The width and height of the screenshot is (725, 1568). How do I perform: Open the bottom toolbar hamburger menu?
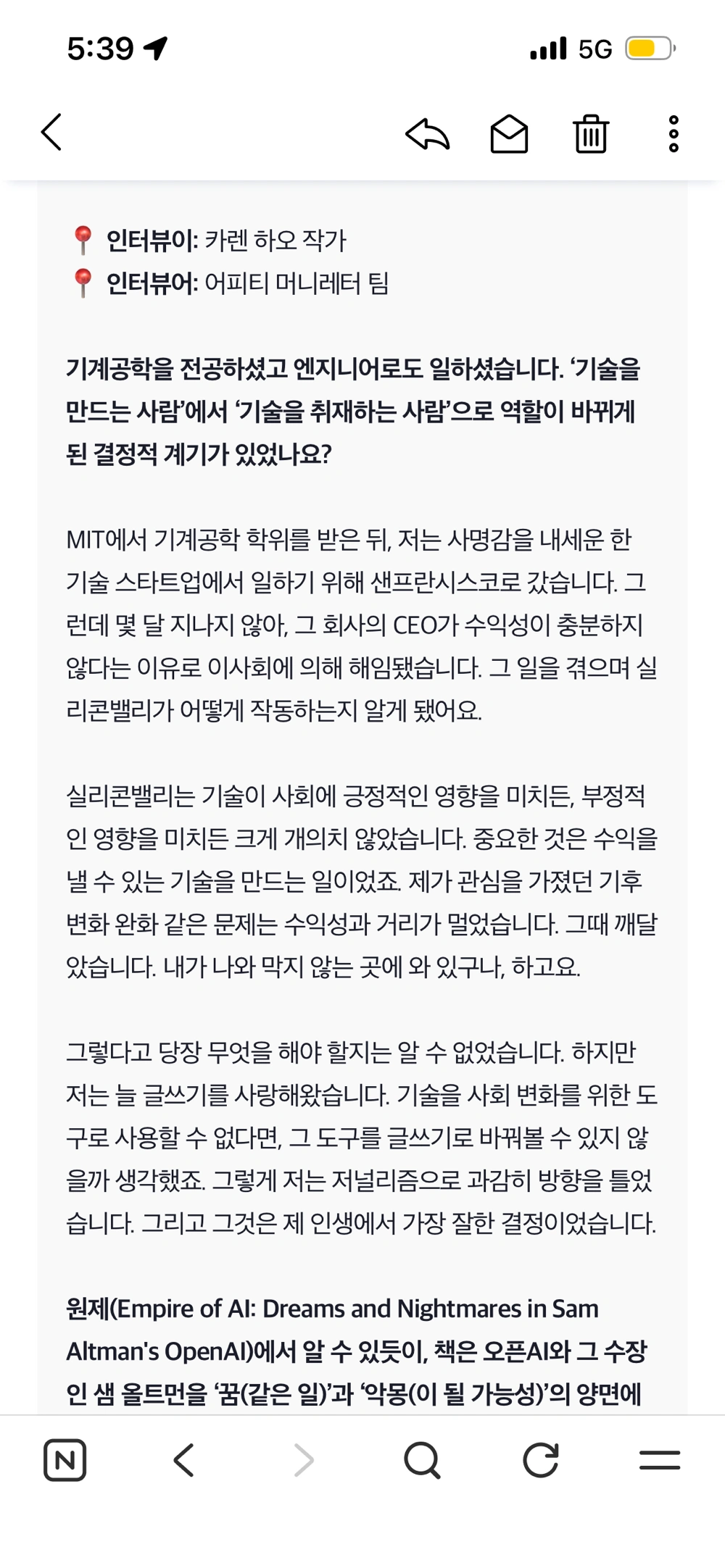click(x=660, y=1460)
